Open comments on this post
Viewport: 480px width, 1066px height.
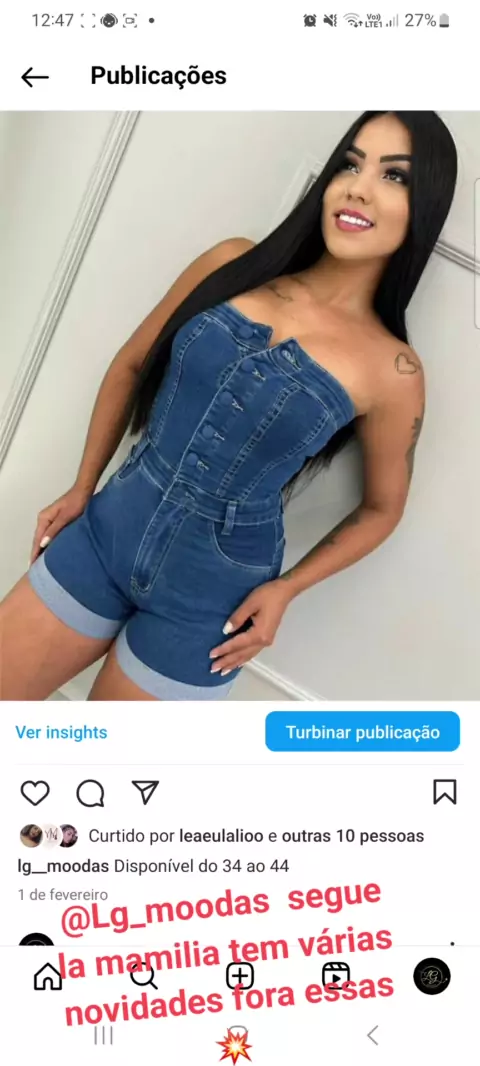[90, 793]
